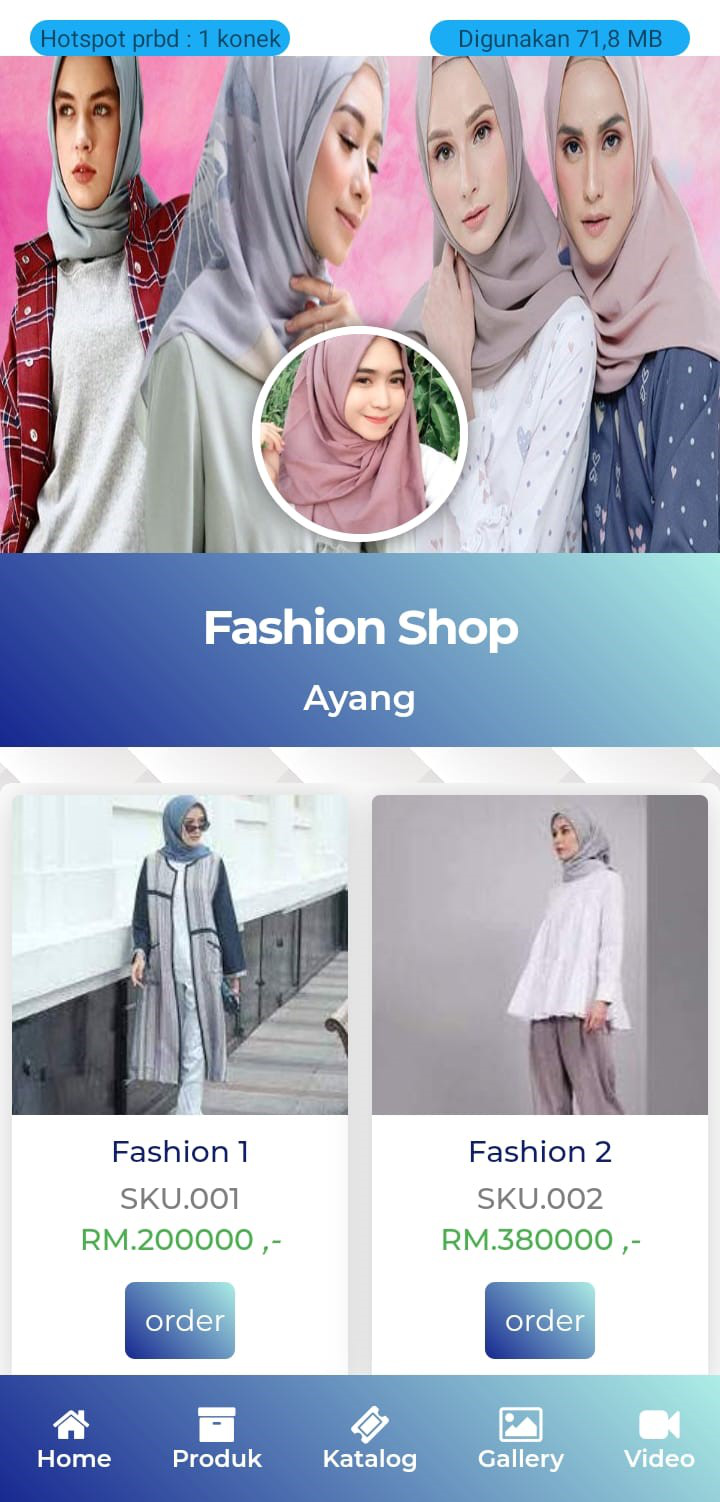Tap the round shop profile picture
The height and width of the screenshot is (1502, 720).
coord(360,434)
